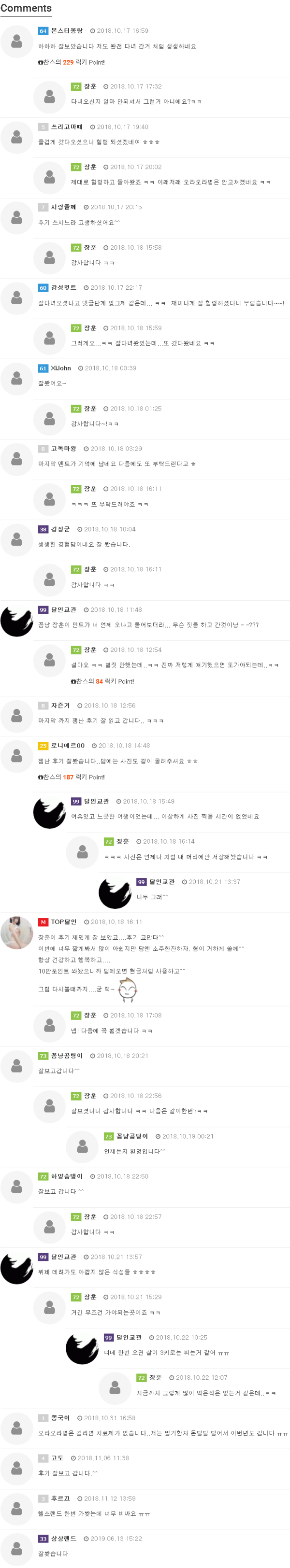The height and width of the screenshot is (1568, 290).
Task: Open commenter 몬스터몽랑's profile name
Action: [x=66, y=30]
